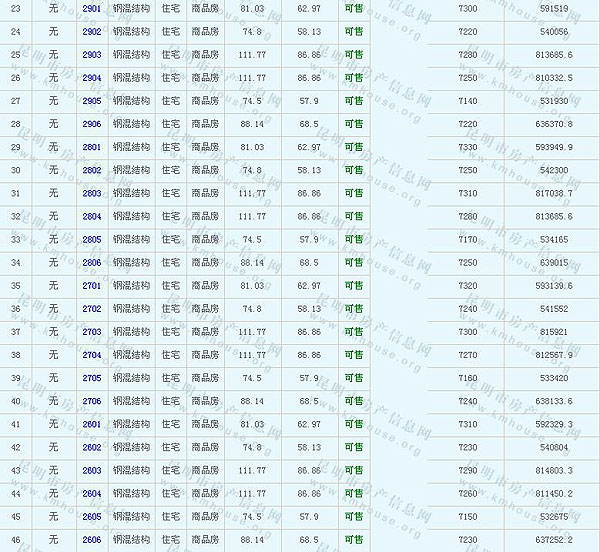View room 2904 link

[x=91, y=78]
